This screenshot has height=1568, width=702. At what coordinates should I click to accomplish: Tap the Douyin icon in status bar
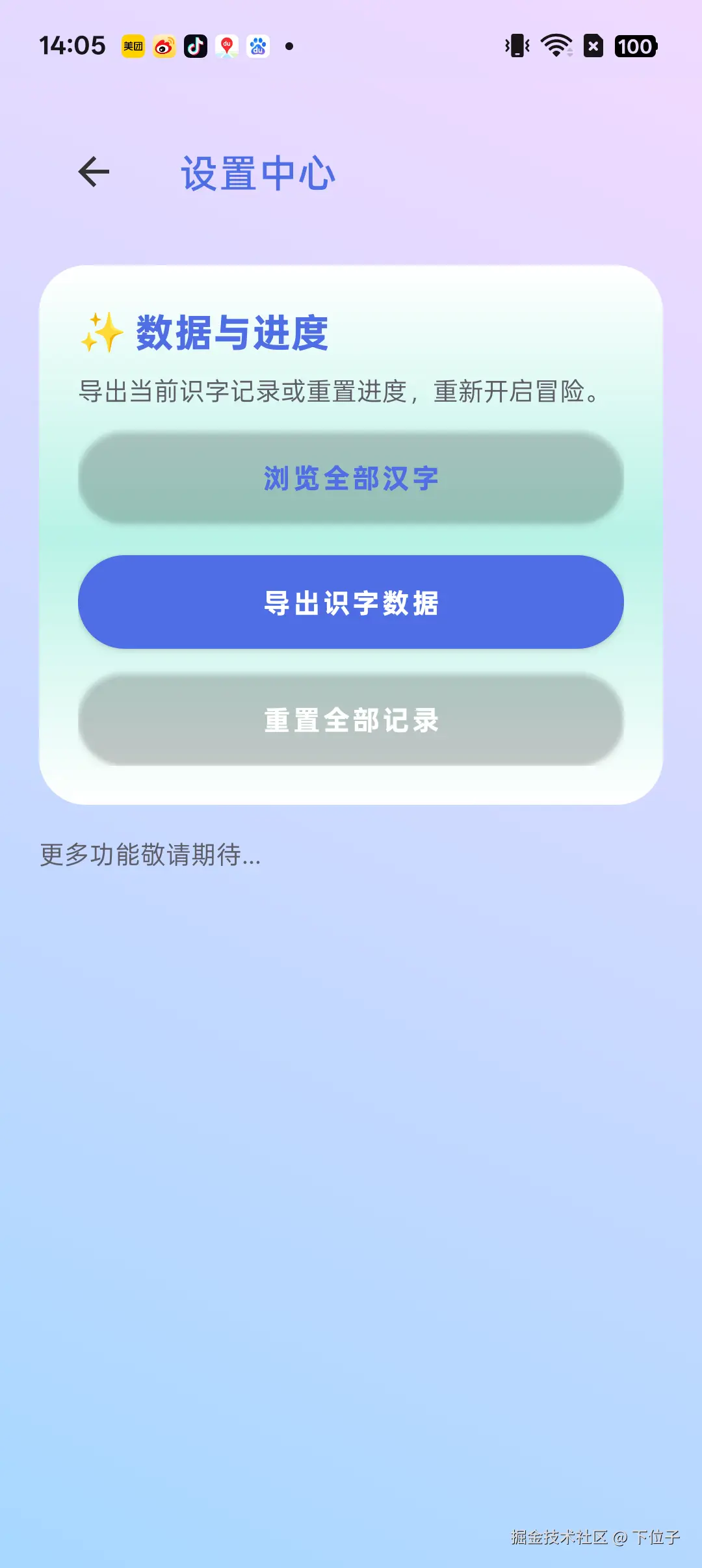pos(196,47)
